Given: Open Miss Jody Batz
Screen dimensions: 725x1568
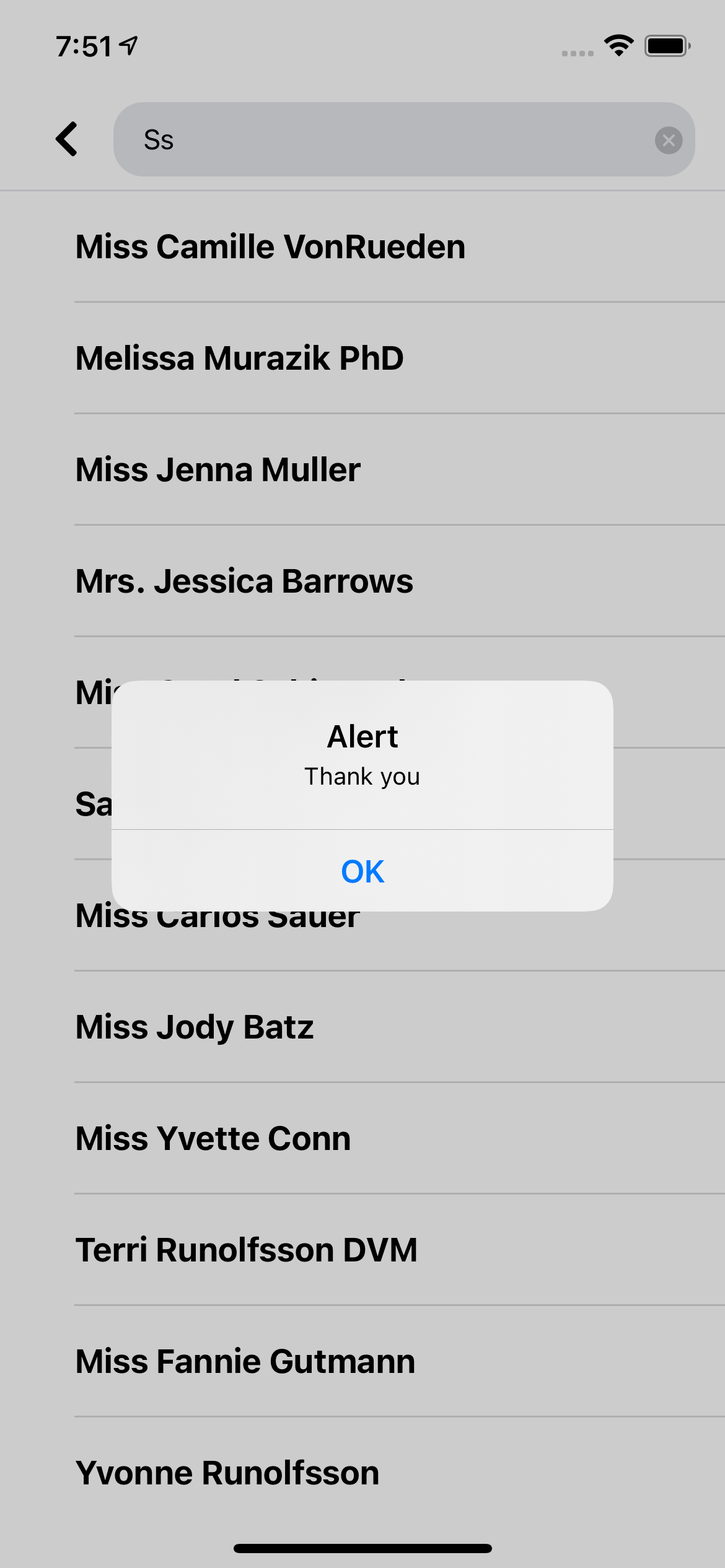Looking at the screenshot, I should click(x=195, y=1027).
